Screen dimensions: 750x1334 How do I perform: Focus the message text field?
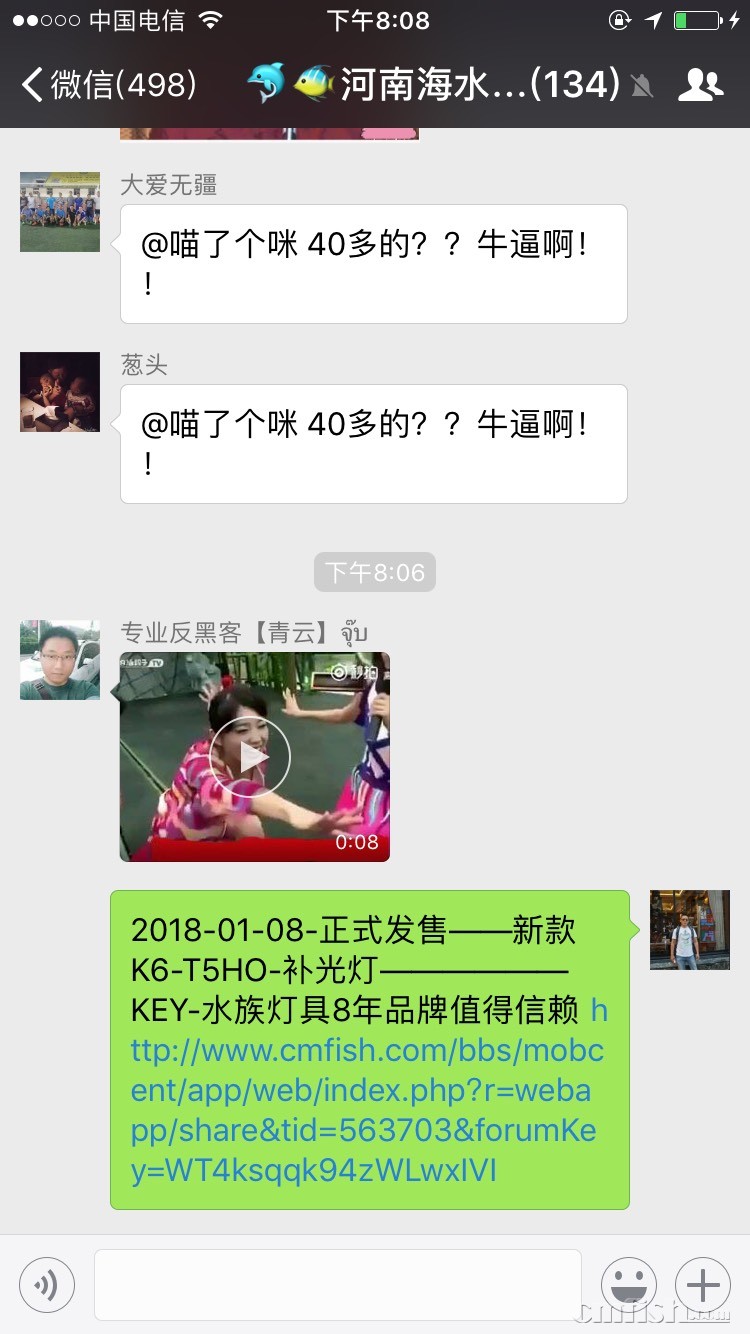(337, 1284)
